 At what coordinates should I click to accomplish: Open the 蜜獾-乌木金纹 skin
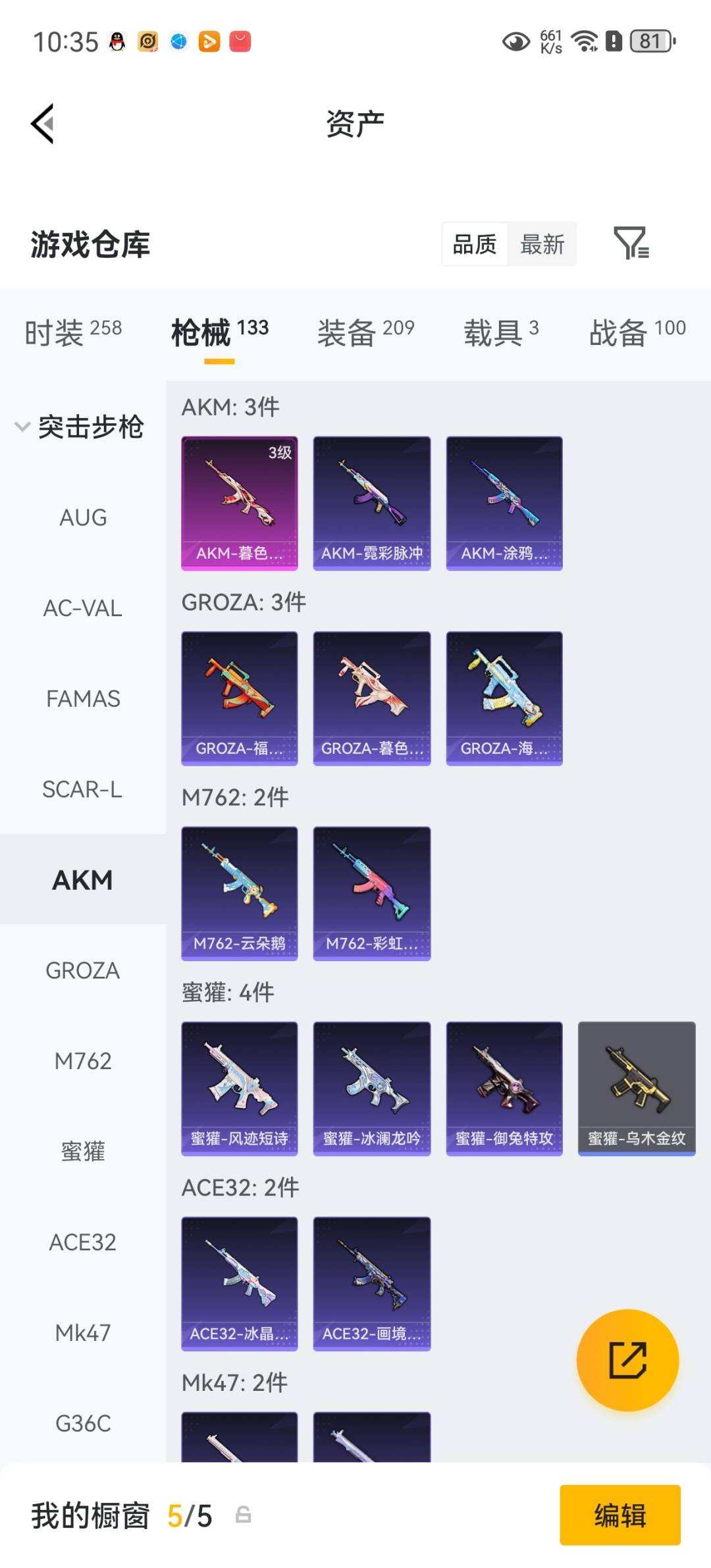click(637, 1088)
